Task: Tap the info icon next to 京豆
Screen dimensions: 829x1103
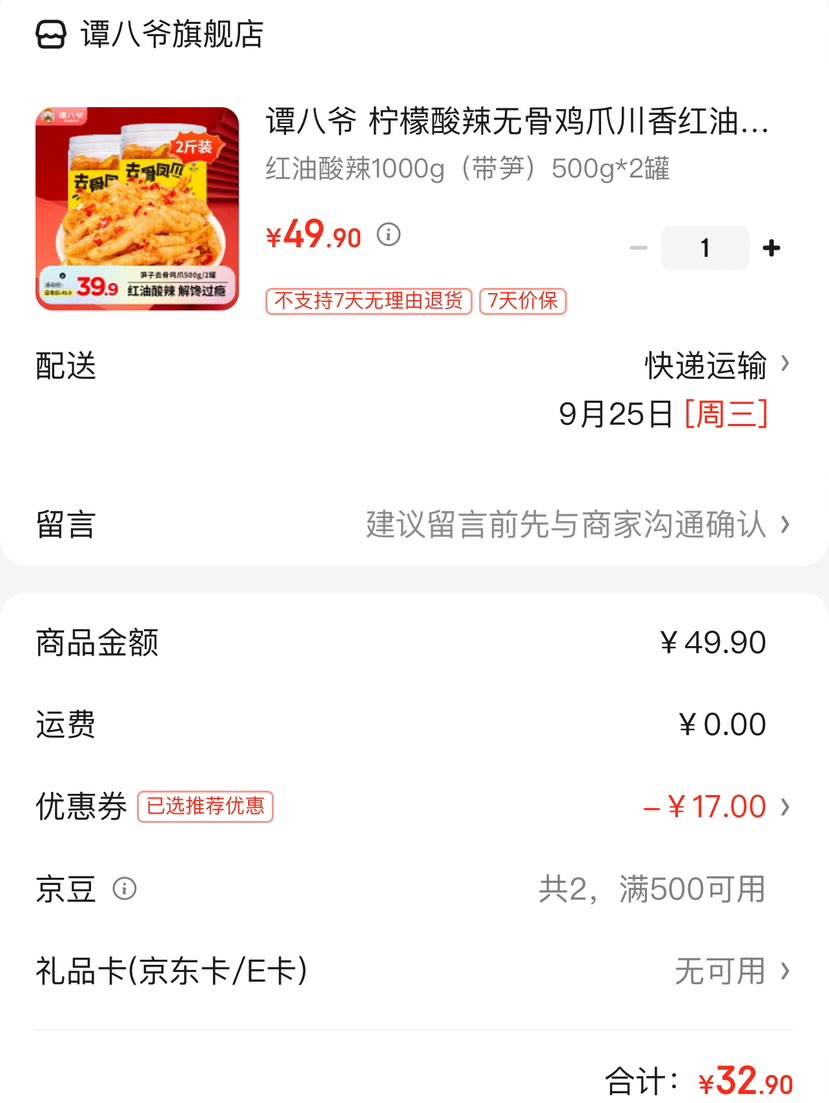Action: tap(125, 888)
